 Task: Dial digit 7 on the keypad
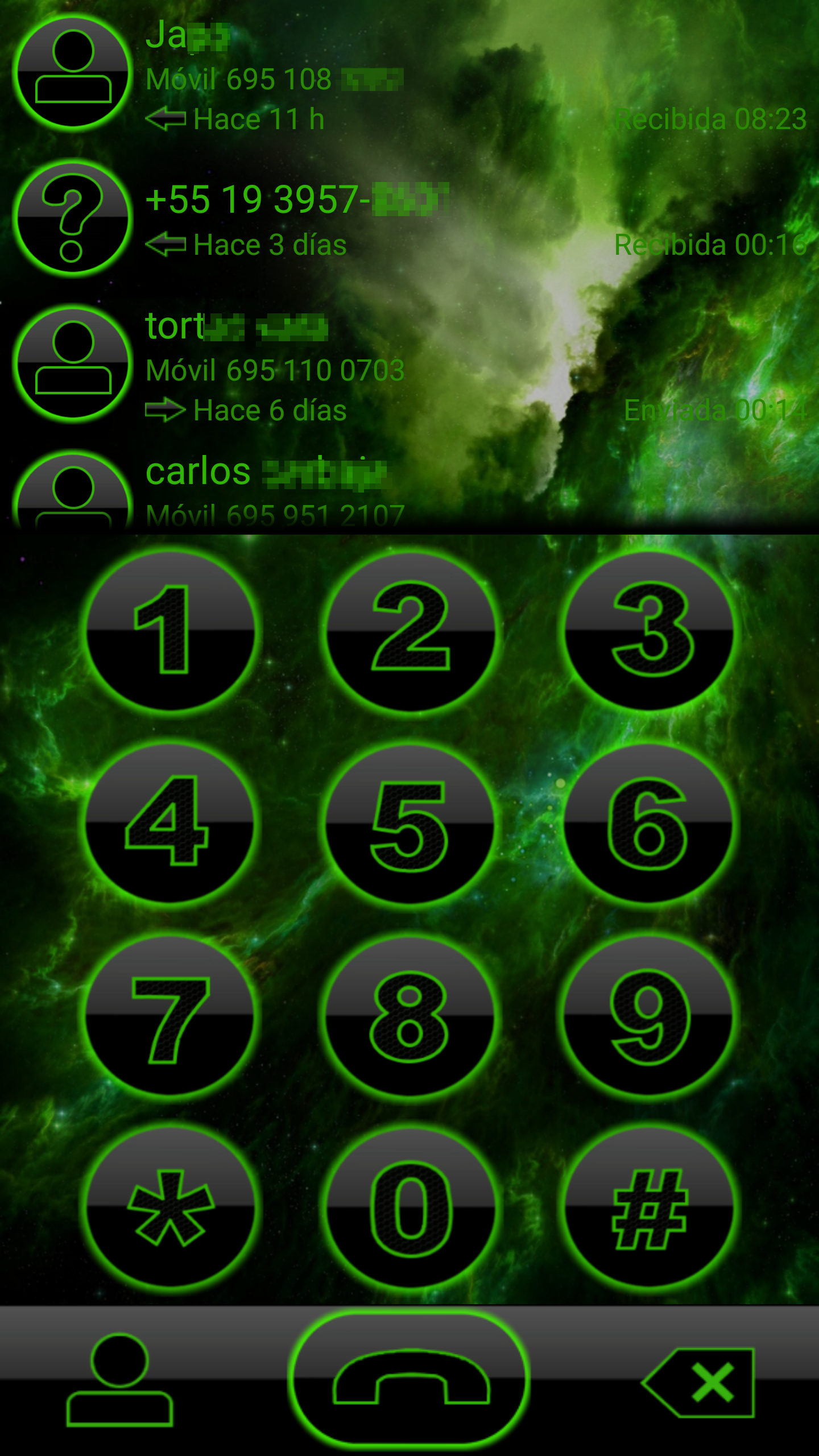pos(169,1016)
